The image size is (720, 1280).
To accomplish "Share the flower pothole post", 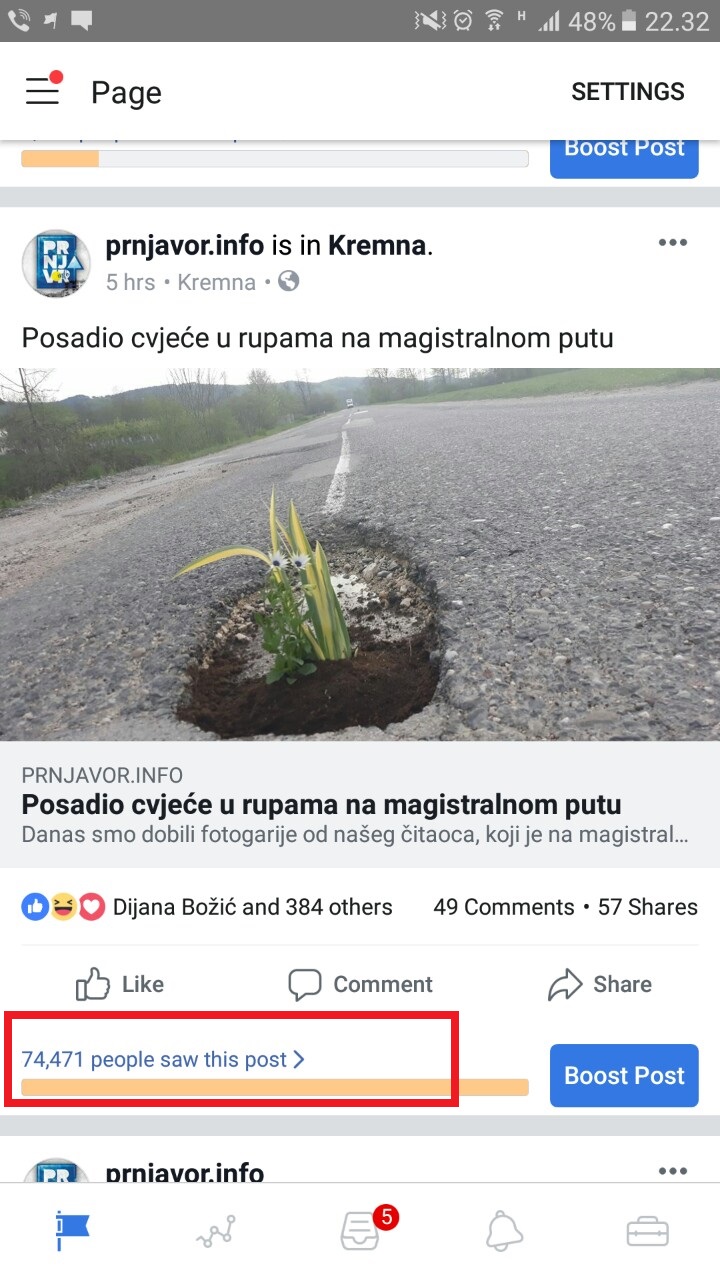I will 600,984.
